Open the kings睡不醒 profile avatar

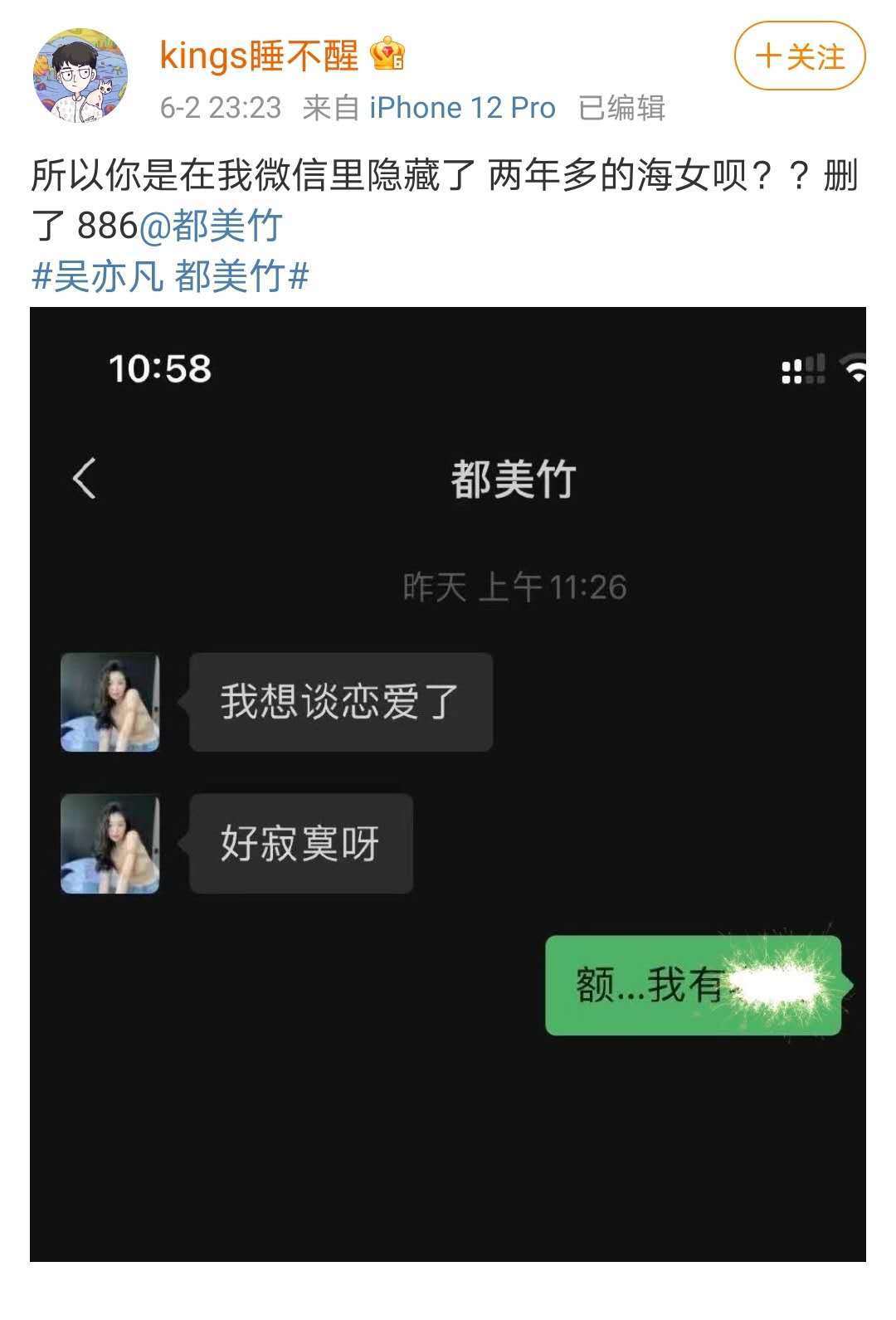pyautogui.click(x=80, y=75)
